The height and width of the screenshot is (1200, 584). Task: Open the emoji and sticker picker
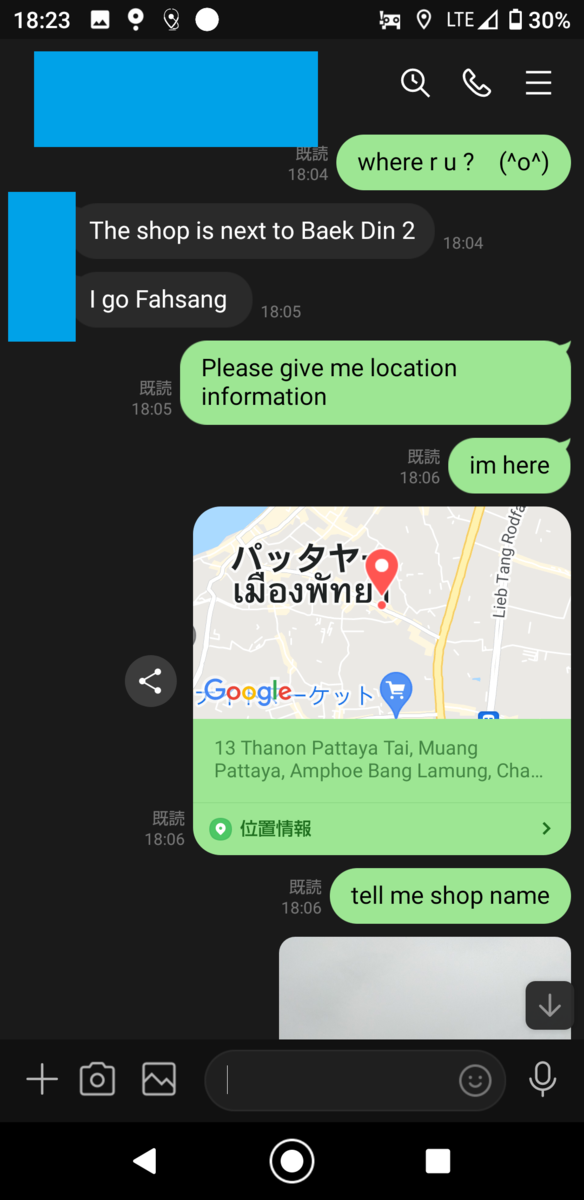[x=475, y=1080]
